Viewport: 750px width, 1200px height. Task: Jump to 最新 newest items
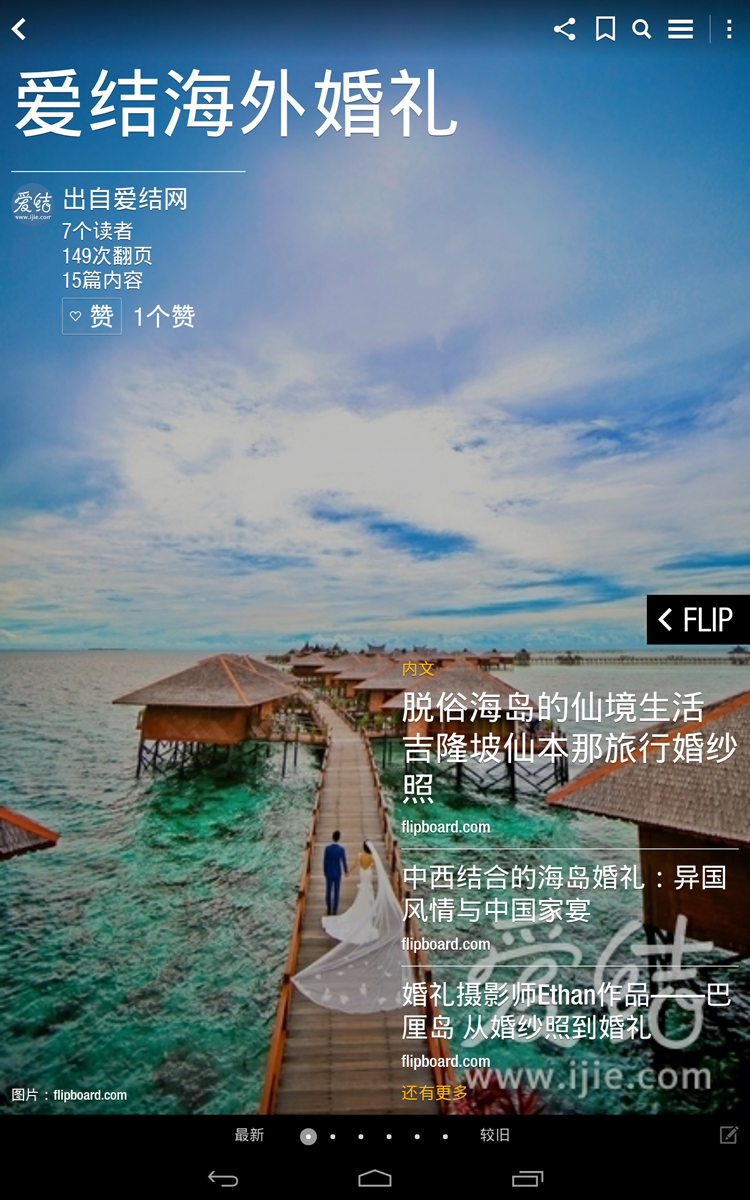249,1135
